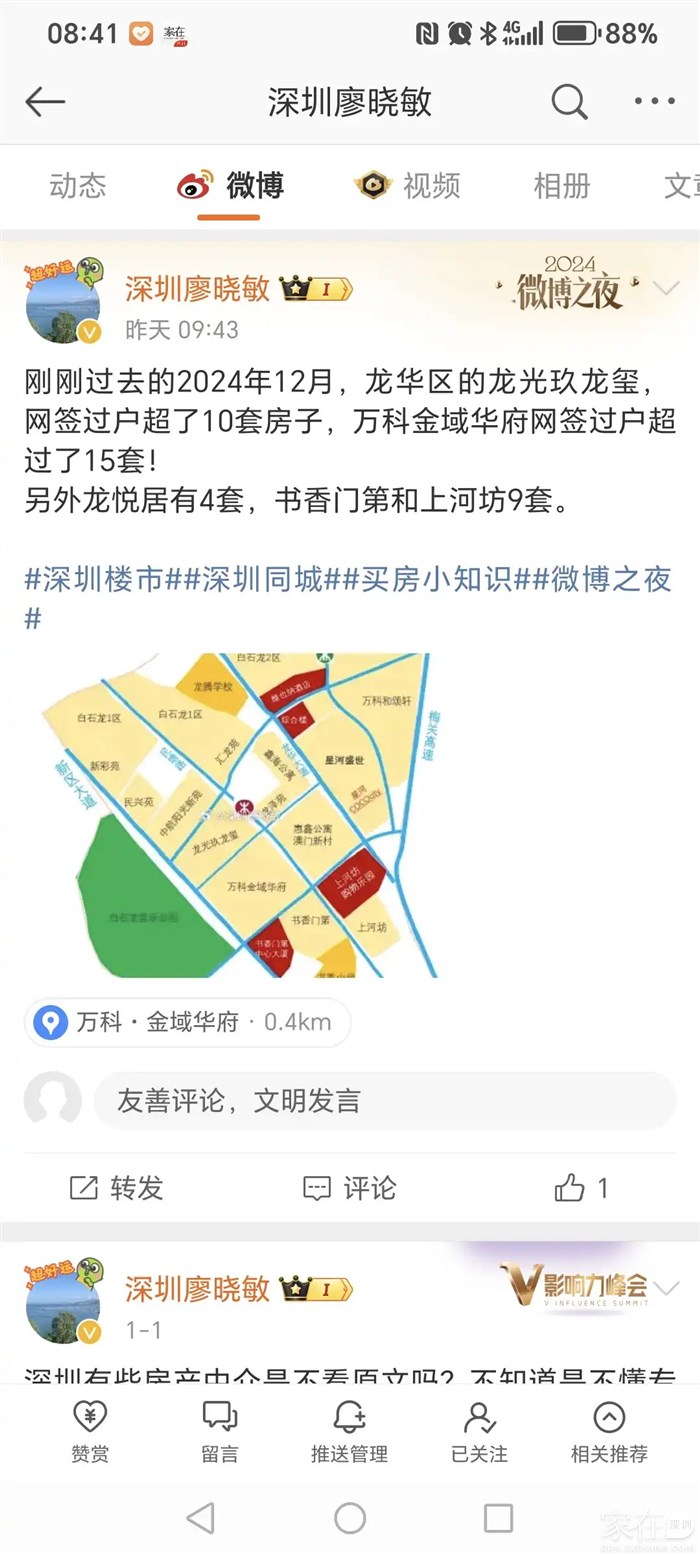Open location tag 万科·金域华府
Image resolution: width=700 pixels, height=1555 pixels.
point(187,1022)
